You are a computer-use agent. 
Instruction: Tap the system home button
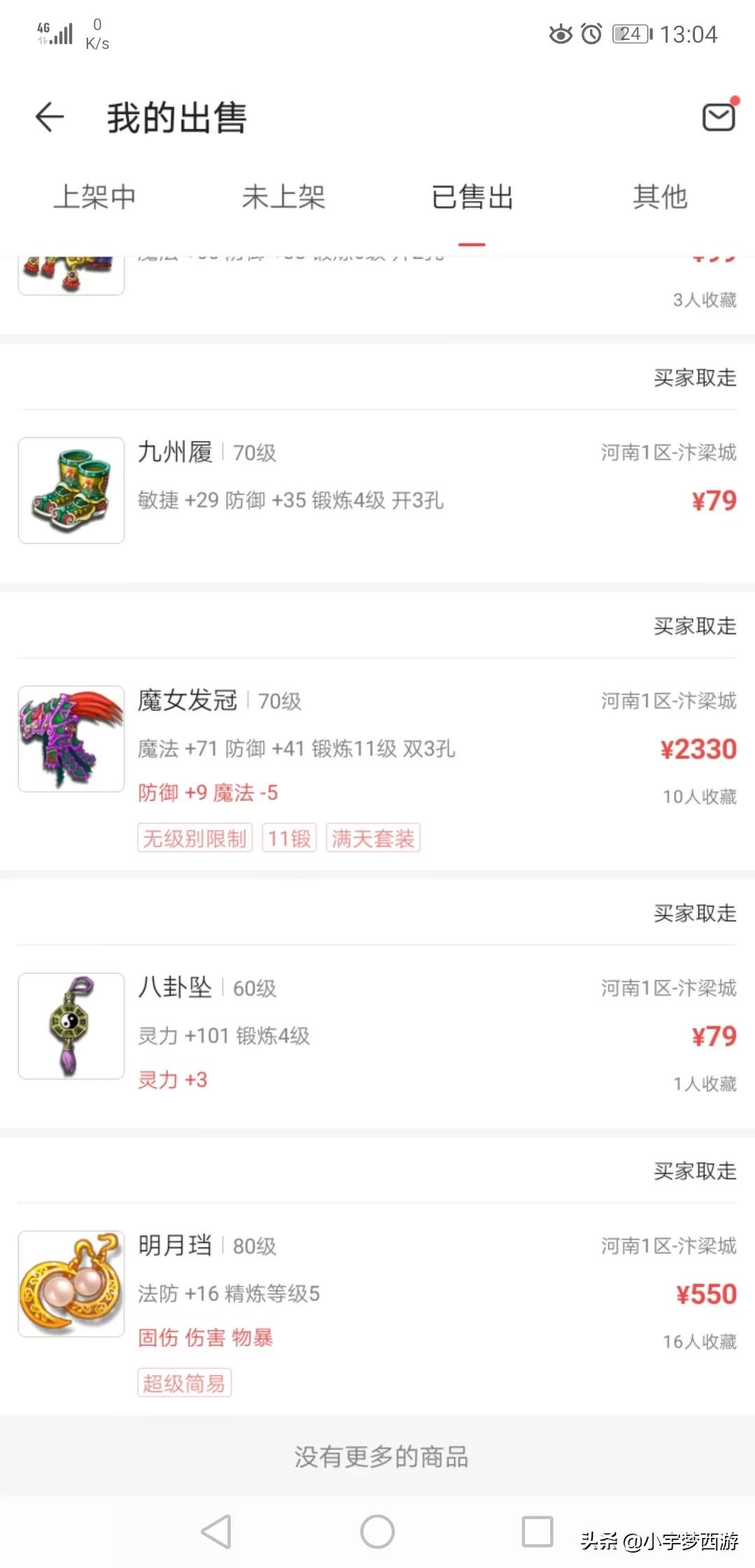[377, 1532]
